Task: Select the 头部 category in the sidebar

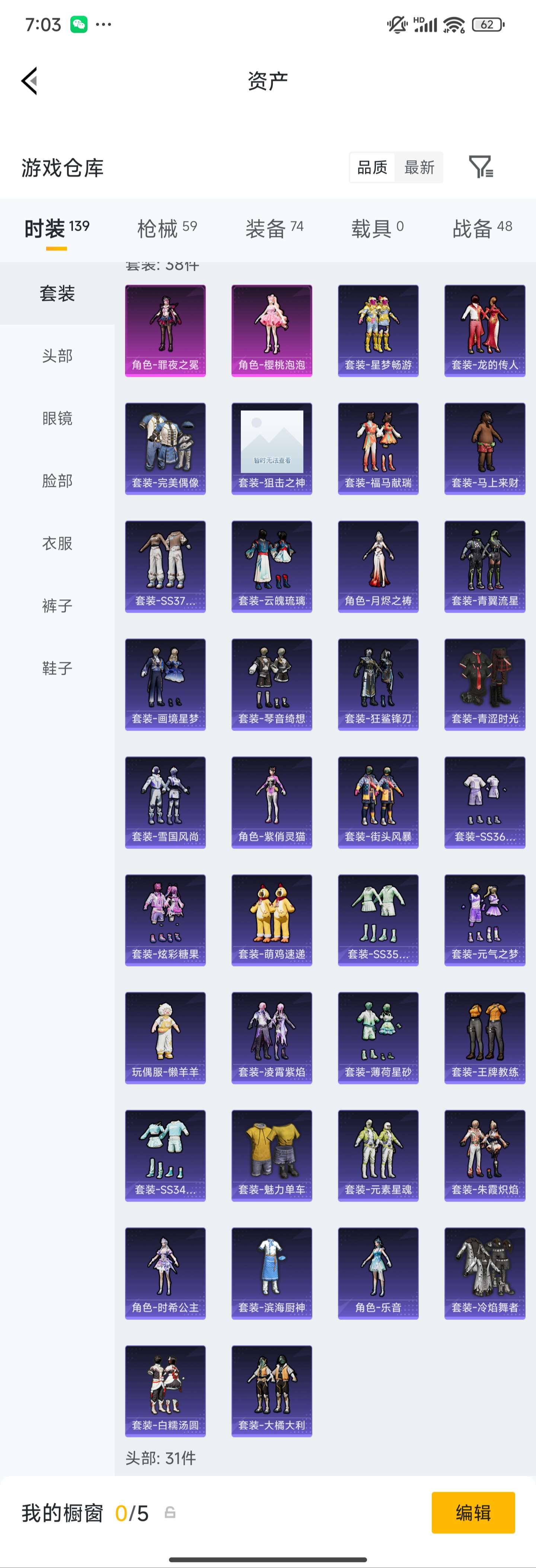Action: 57,356
